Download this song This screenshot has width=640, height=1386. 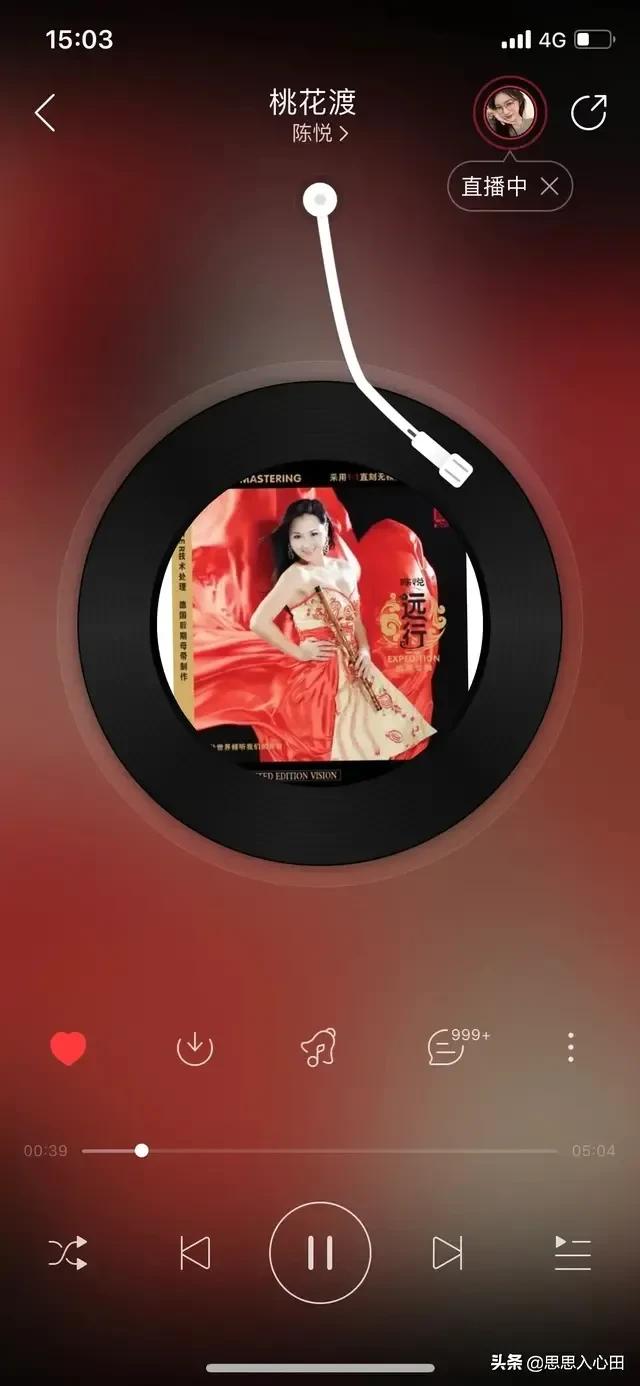(194, 1048)
